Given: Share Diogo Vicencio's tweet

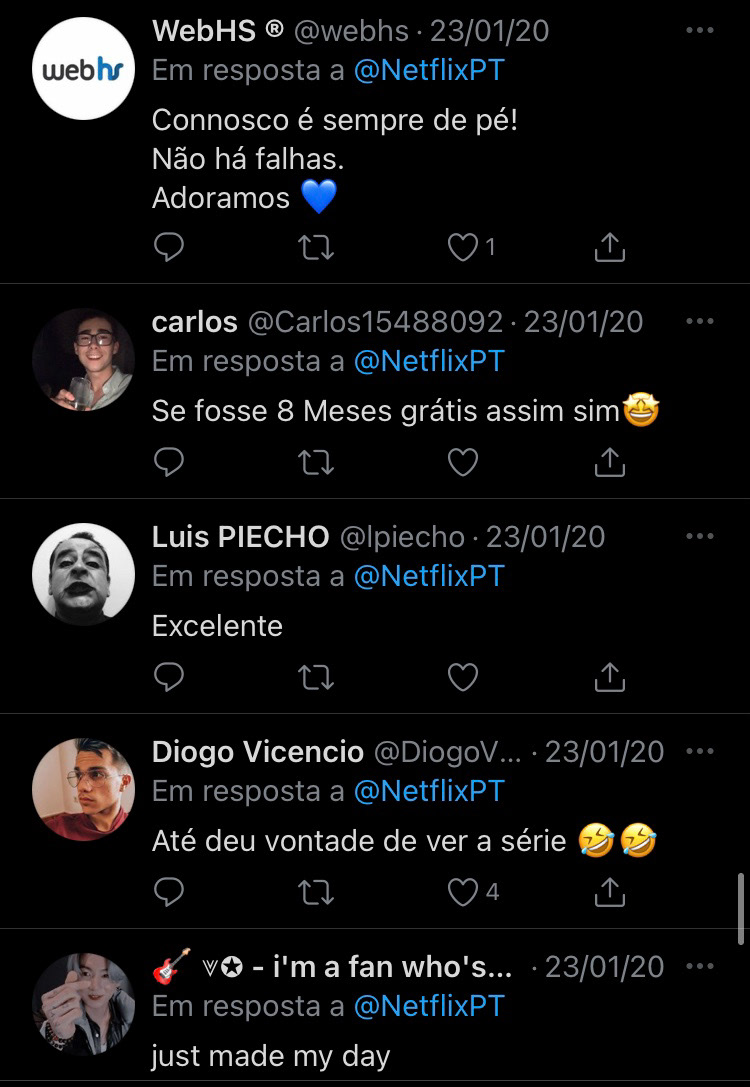Looking at the screenshot, I should pyautogui.click(x=609, y=892).
